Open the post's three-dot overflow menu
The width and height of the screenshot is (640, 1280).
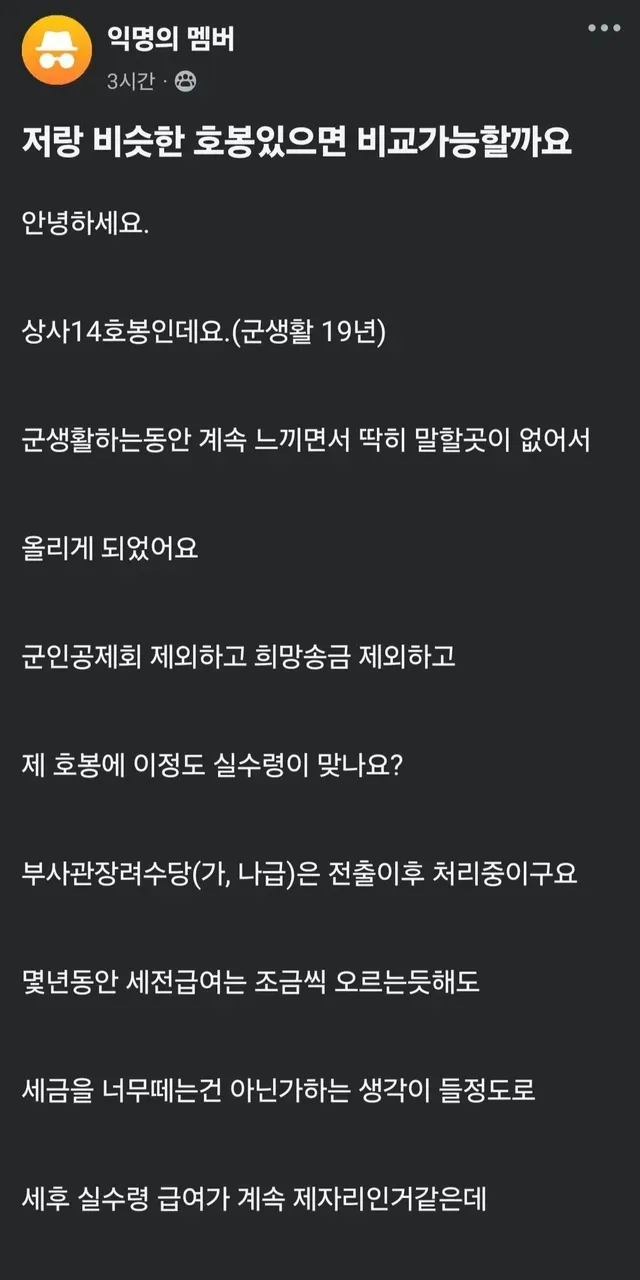pyautogui.click(x=604, y=29)
